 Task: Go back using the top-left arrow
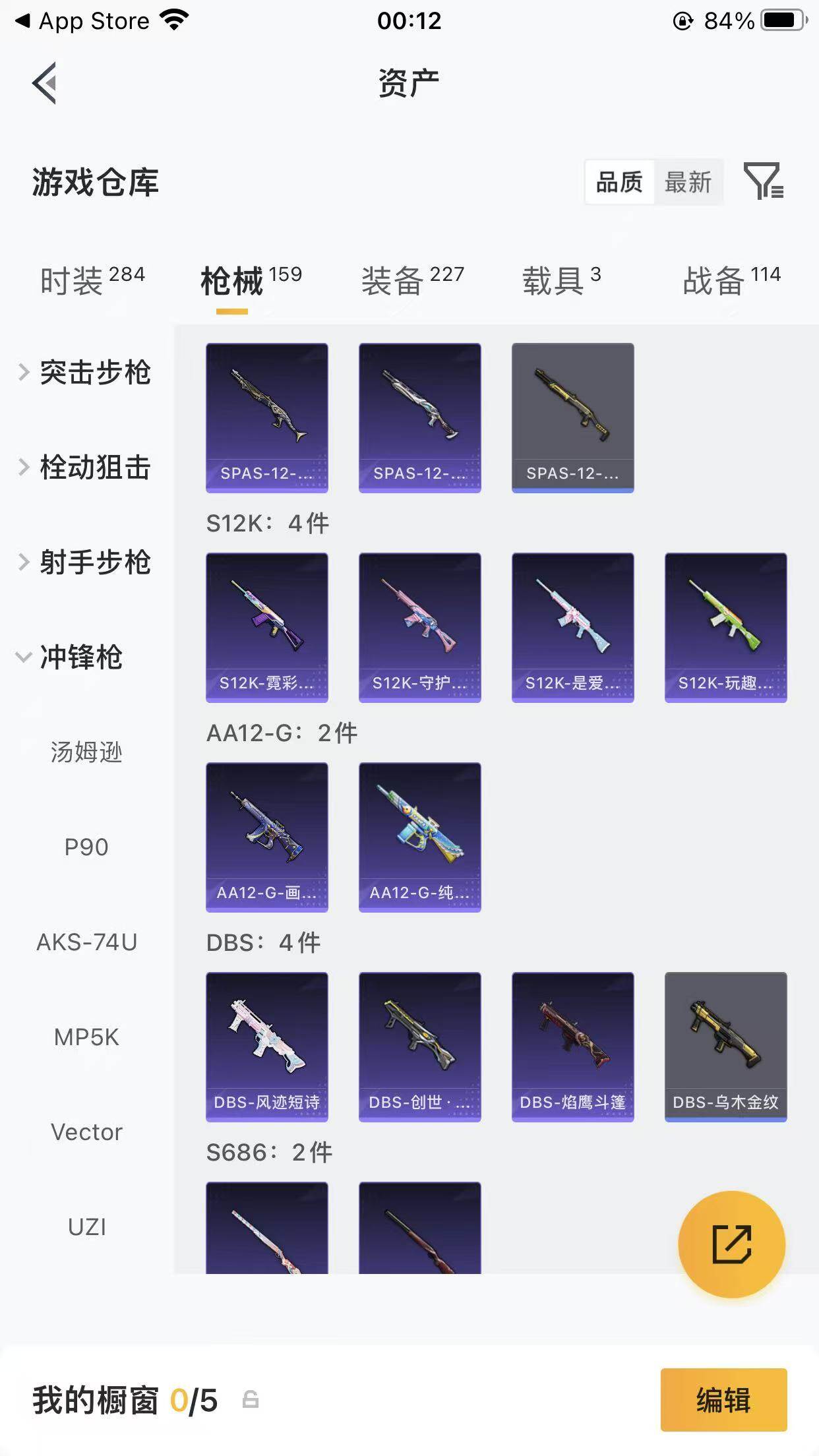click(x=45, y=83)
